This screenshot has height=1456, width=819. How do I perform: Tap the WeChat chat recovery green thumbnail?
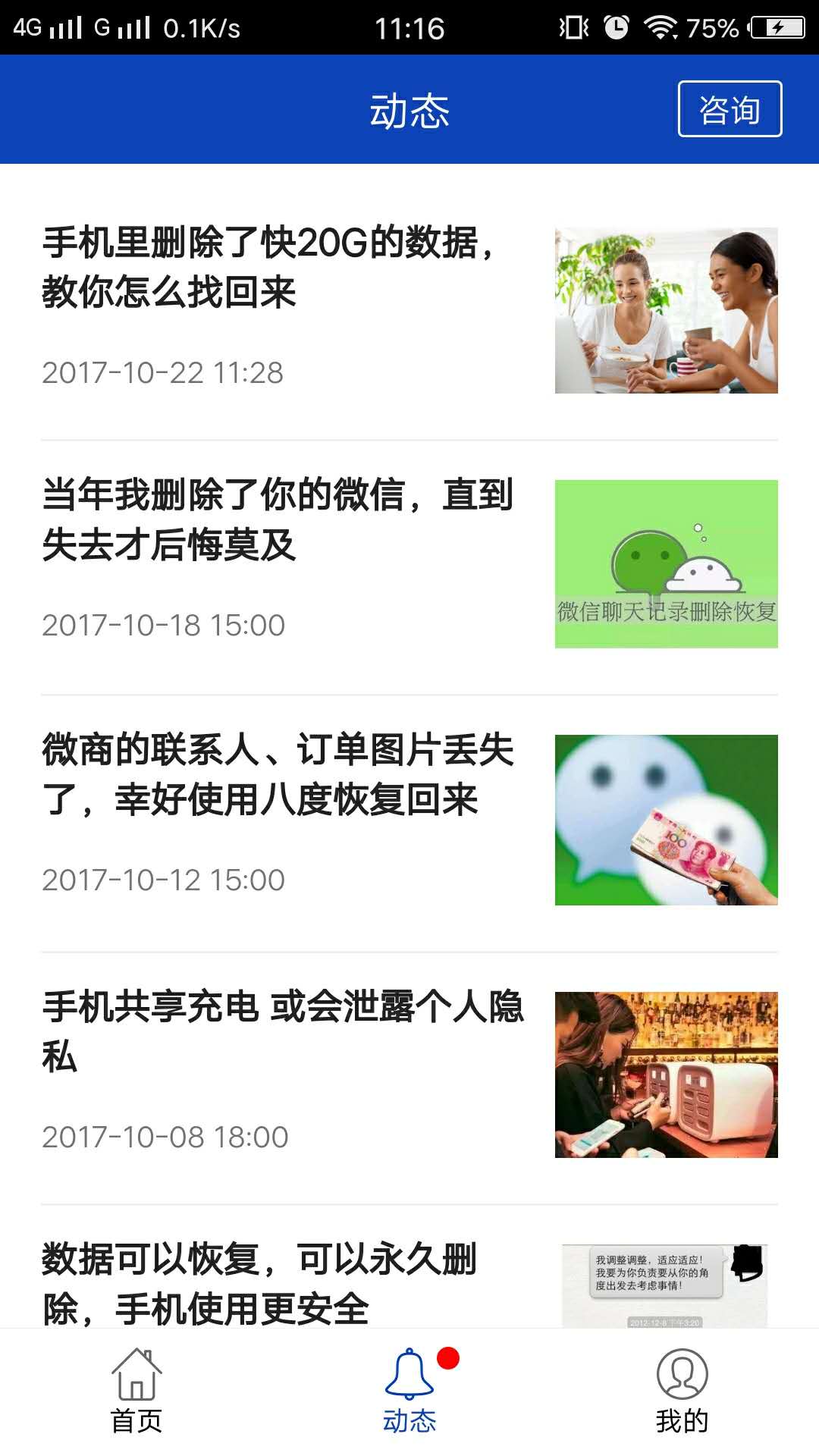tap(667, 565)
